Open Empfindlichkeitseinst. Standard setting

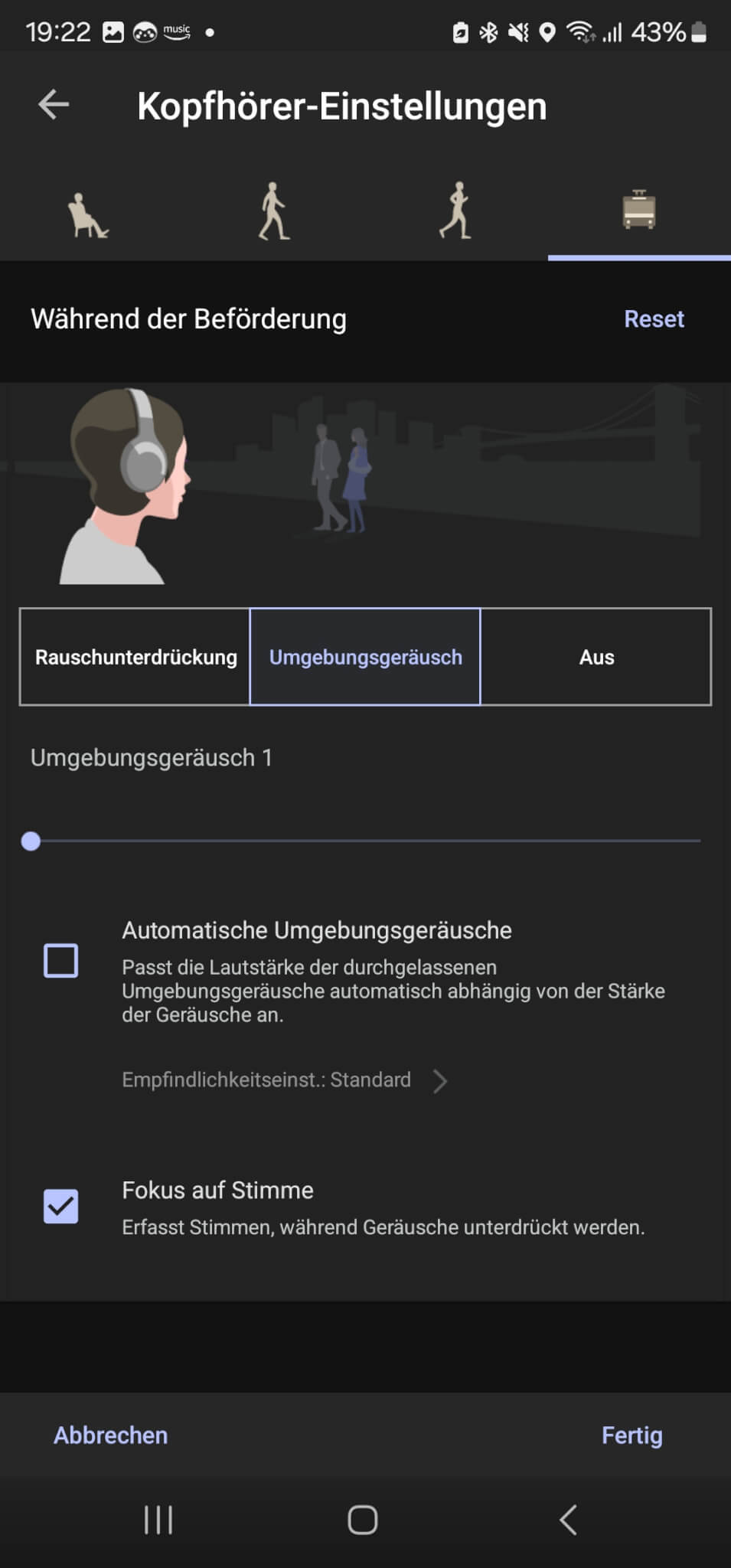click(283, 1080)
